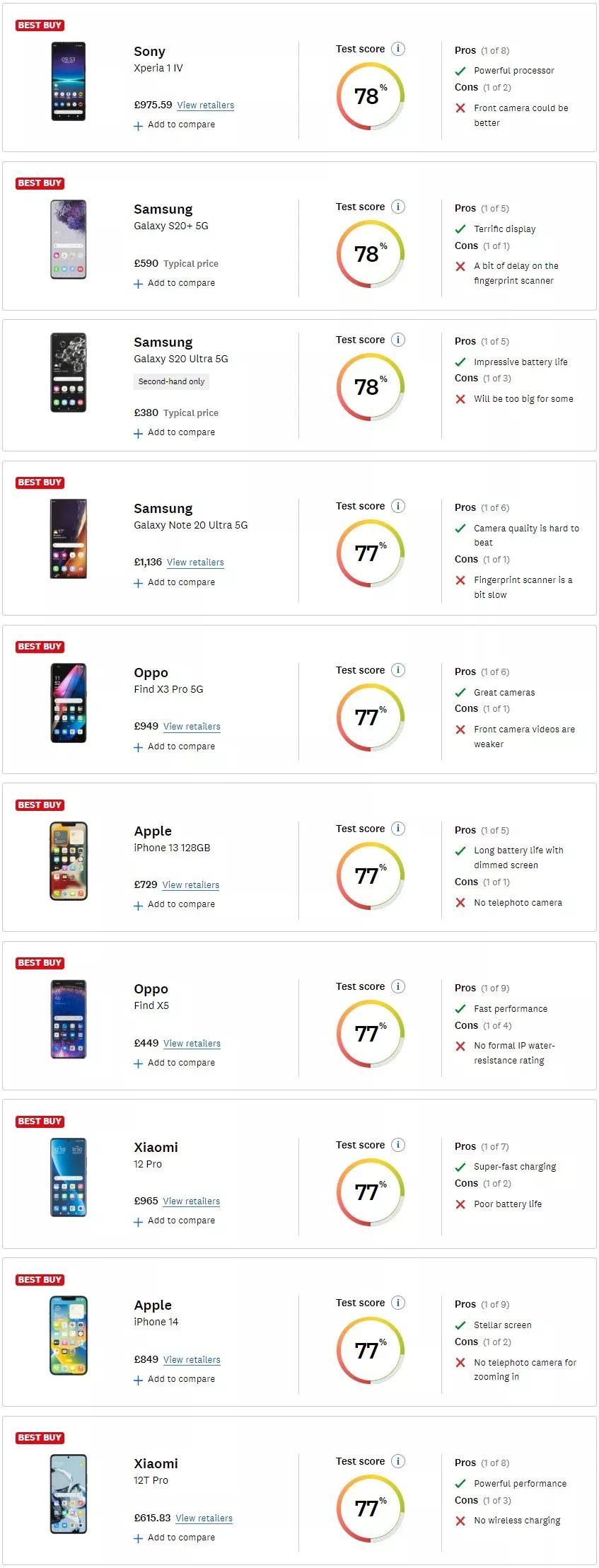The height and width of the screenshot is (1568, 599).
Task: View retailers for Galaxy Note 20 Ultra 5G
Action: [195, 563]
